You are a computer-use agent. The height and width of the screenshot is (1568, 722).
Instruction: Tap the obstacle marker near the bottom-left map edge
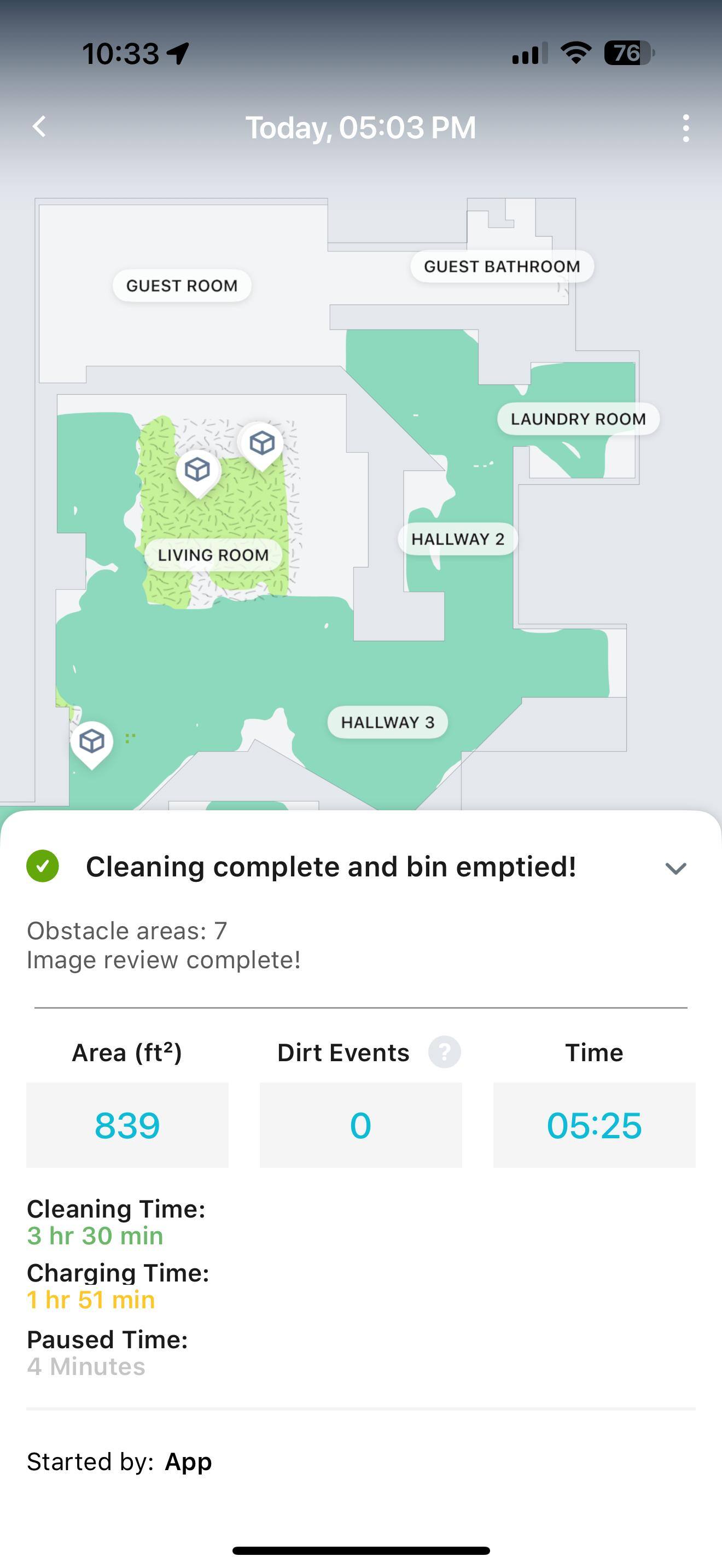92,742
